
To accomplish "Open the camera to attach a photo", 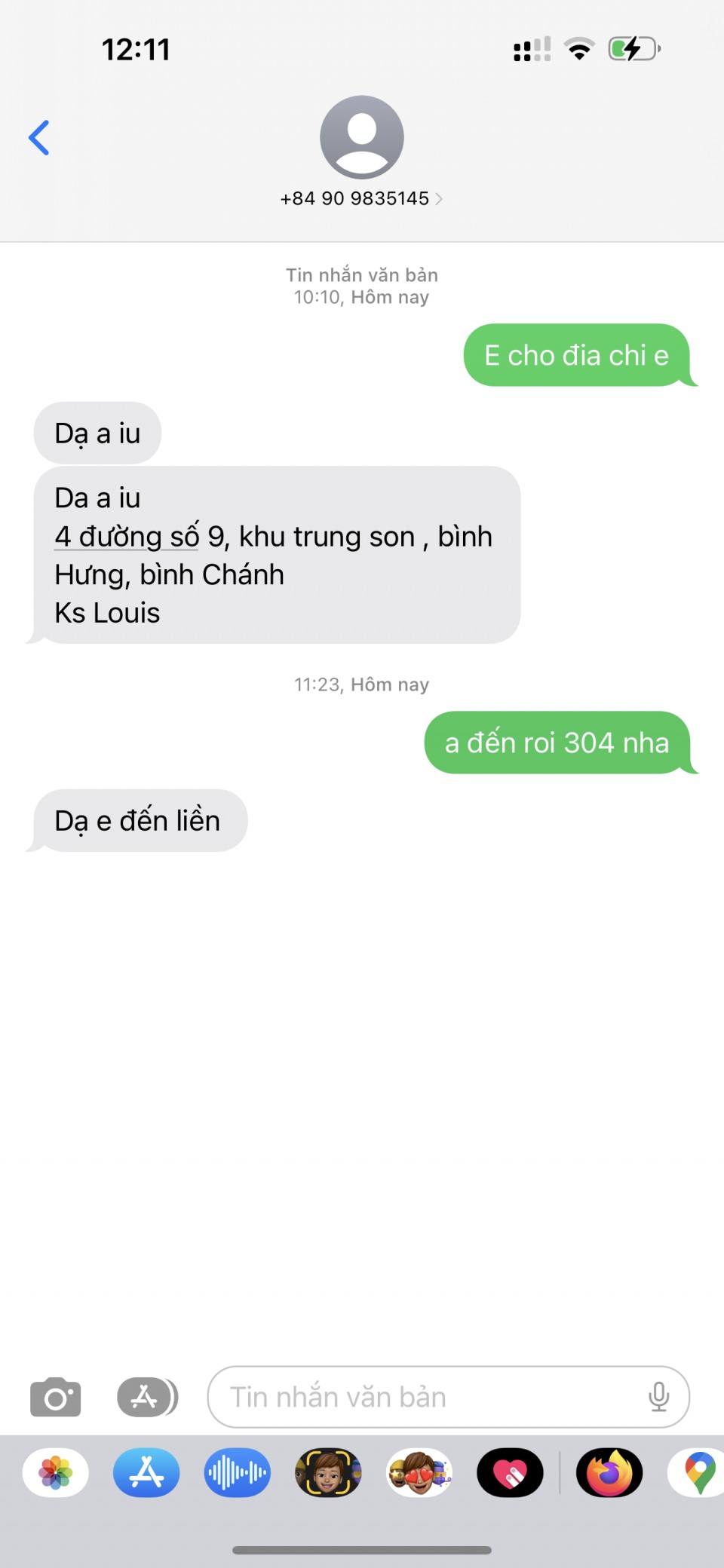I will pyautogui.click(x=55, y=1398).
